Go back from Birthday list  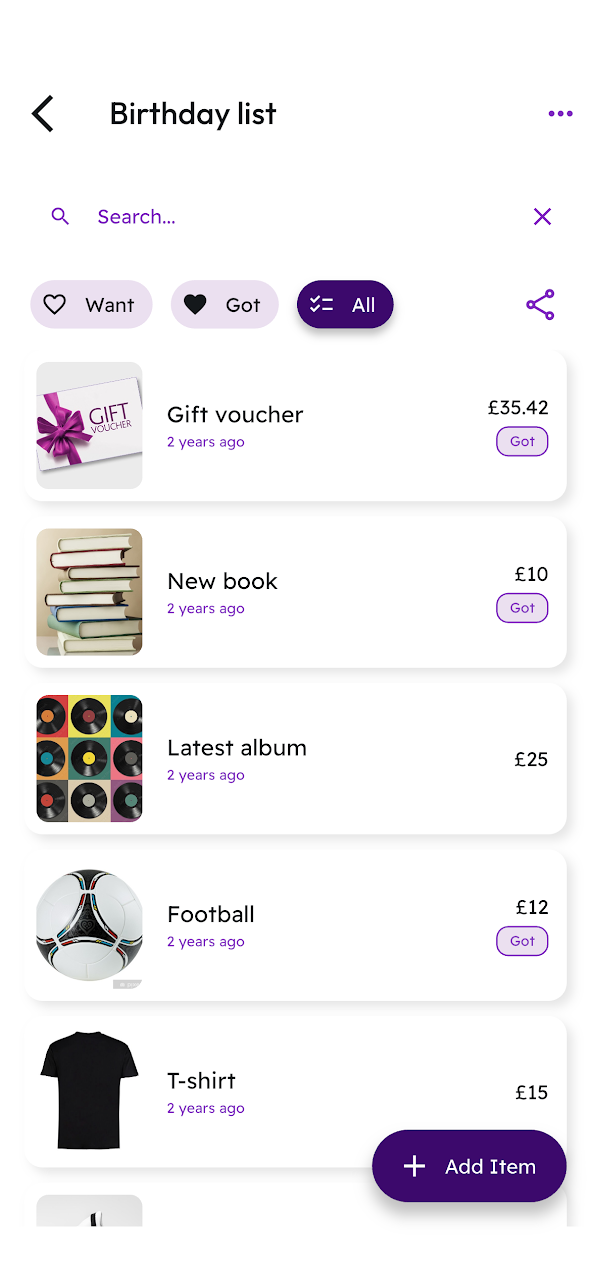coord(42,114)
